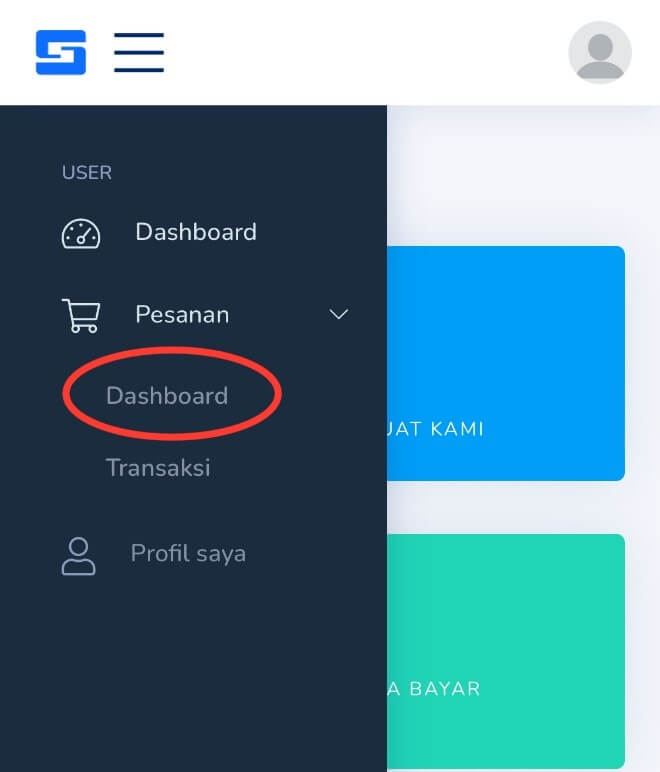This screenshot has width=660, height=772.
Task: Collapse the Pesanan submenu
Action: click(x=338, y=315)
